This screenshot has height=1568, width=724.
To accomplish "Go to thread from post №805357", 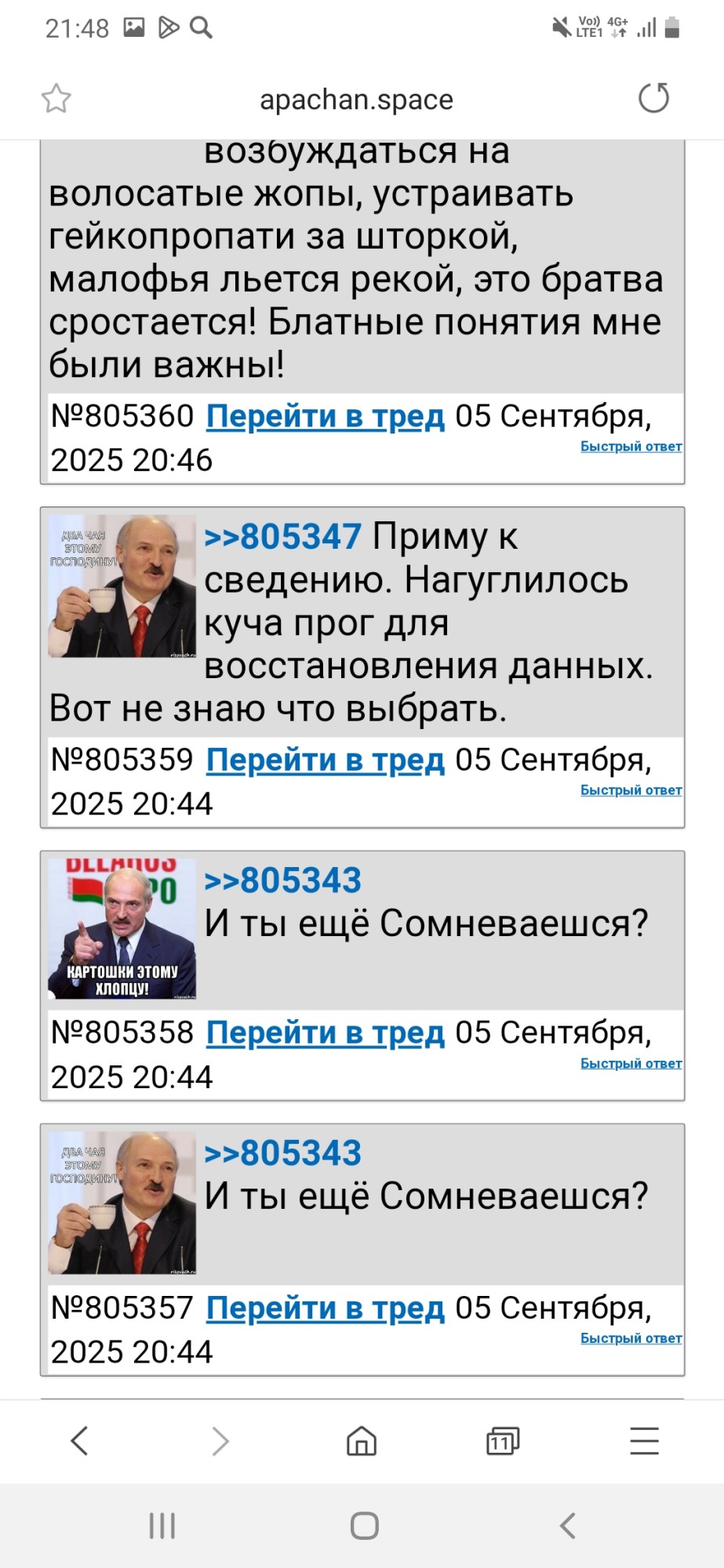I will point(325,1308).
